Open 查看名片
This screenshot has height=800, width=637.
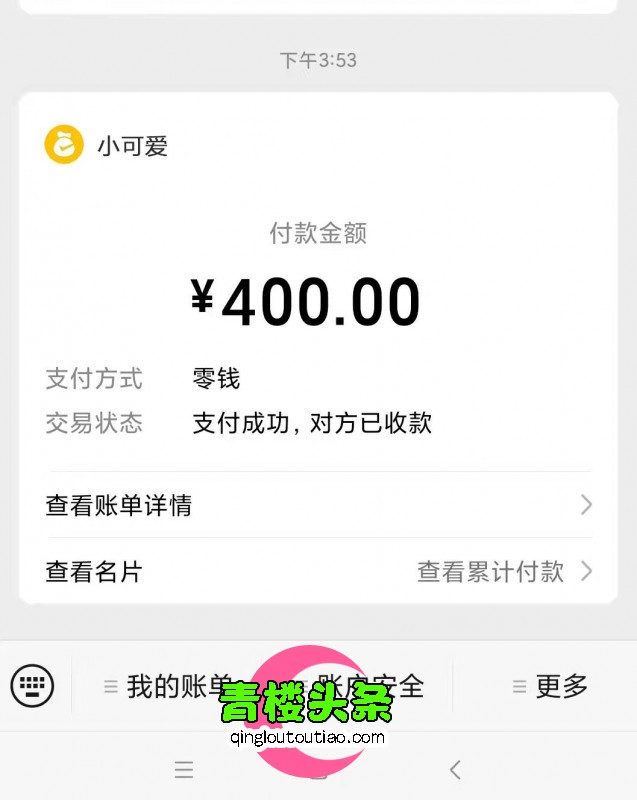point(94,572)
